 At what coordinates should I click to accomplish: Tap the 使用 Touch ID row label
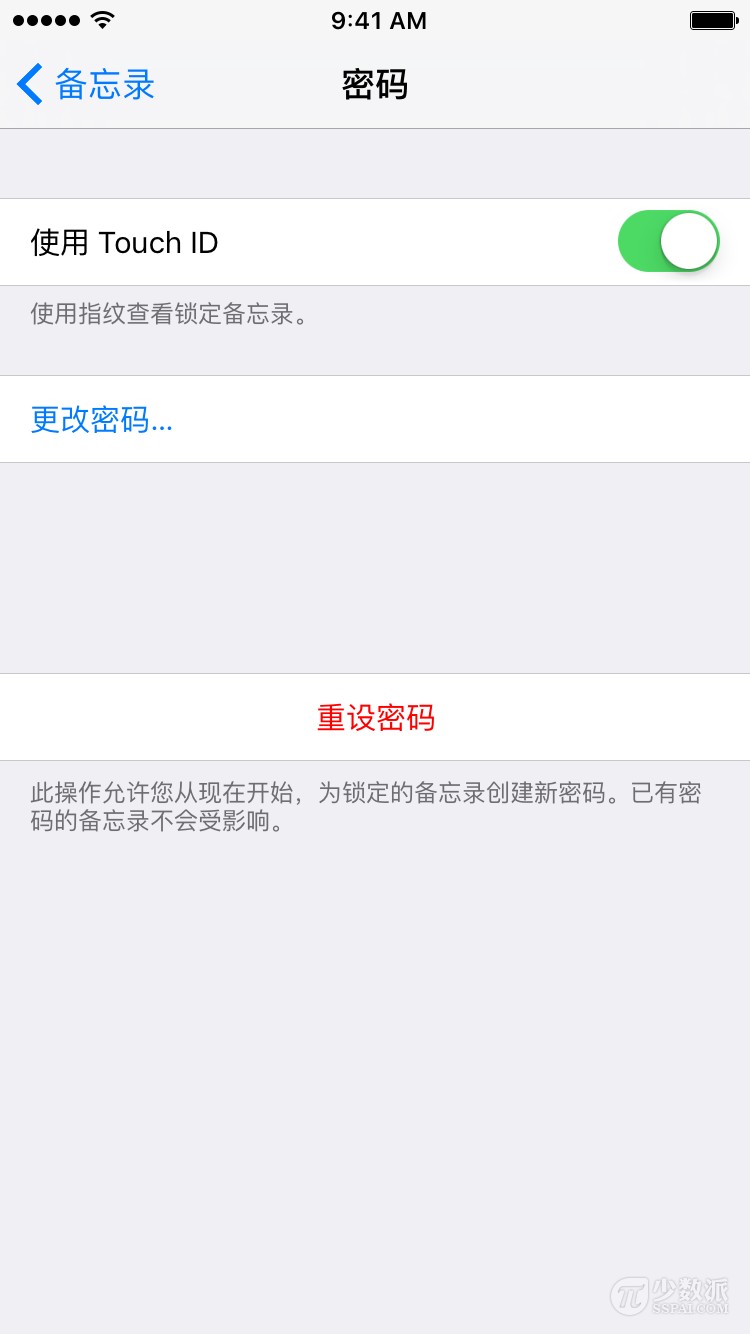pos(124,241)
